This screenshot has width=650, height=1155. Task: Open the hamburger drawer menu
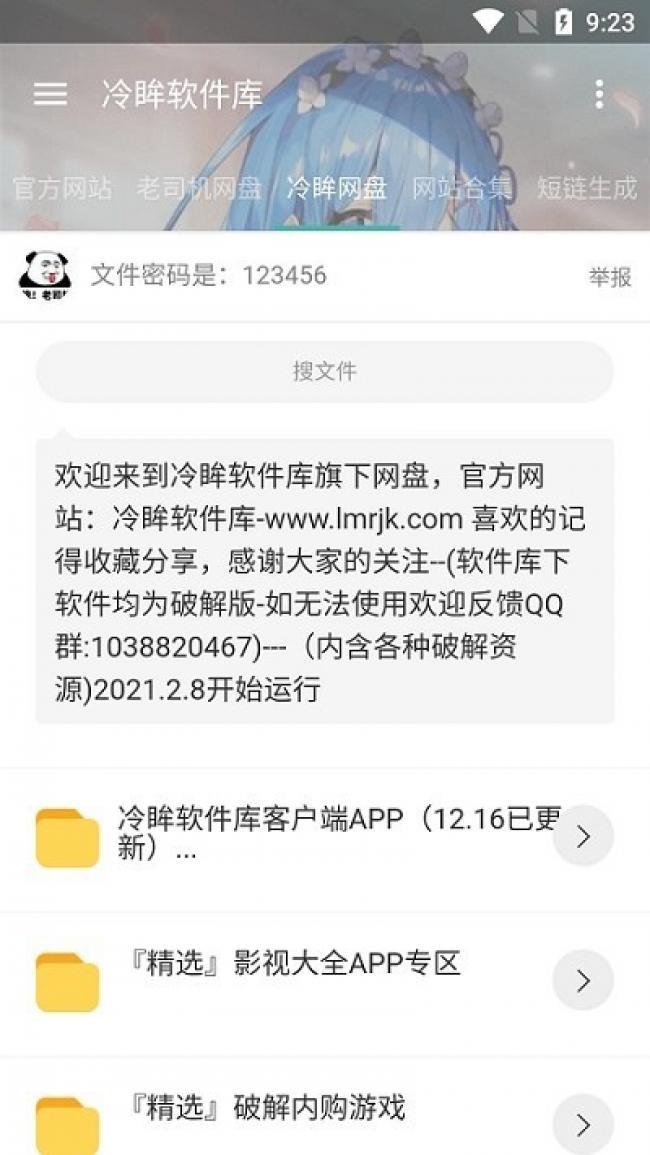(x=50, y=94)
